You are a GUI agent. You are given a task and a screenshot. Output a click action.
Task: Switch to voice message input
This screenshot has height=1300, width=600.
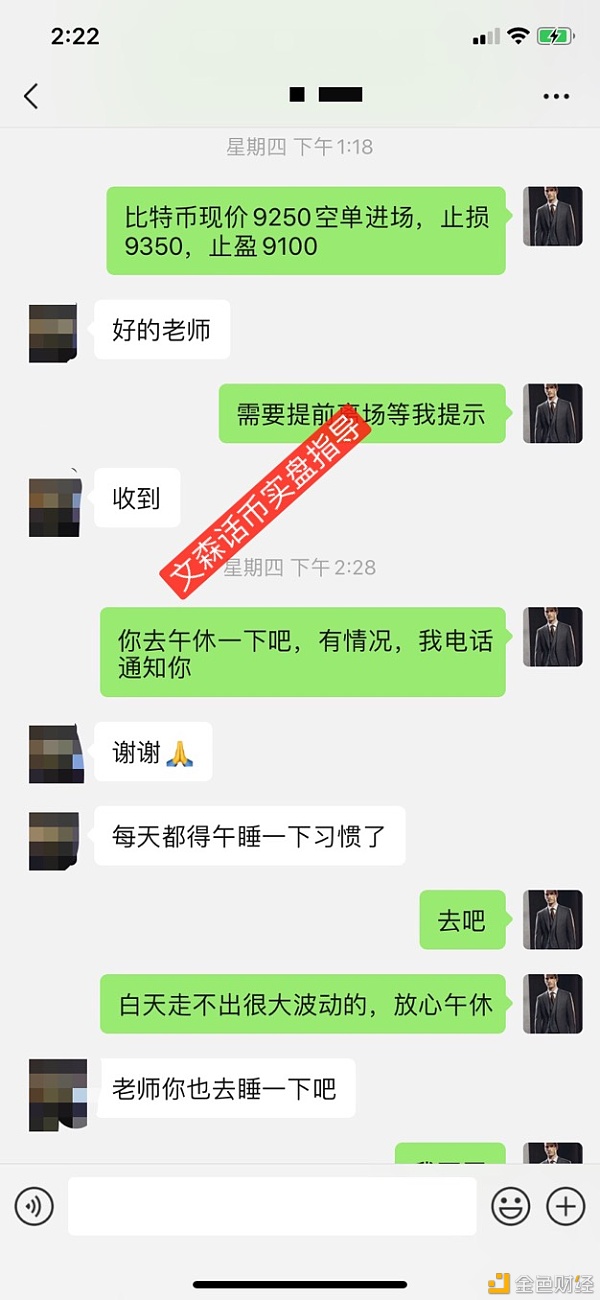pos(34,1207)
